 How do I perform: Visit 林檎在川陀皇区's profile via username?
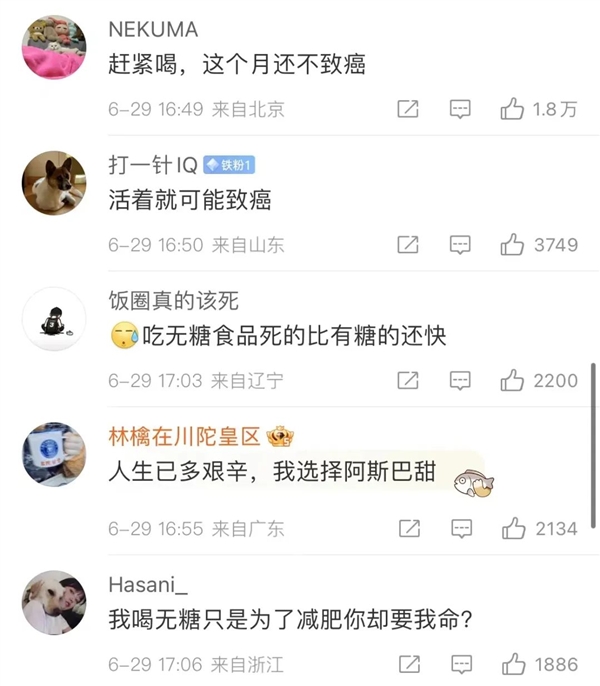[x=183, y=436]
